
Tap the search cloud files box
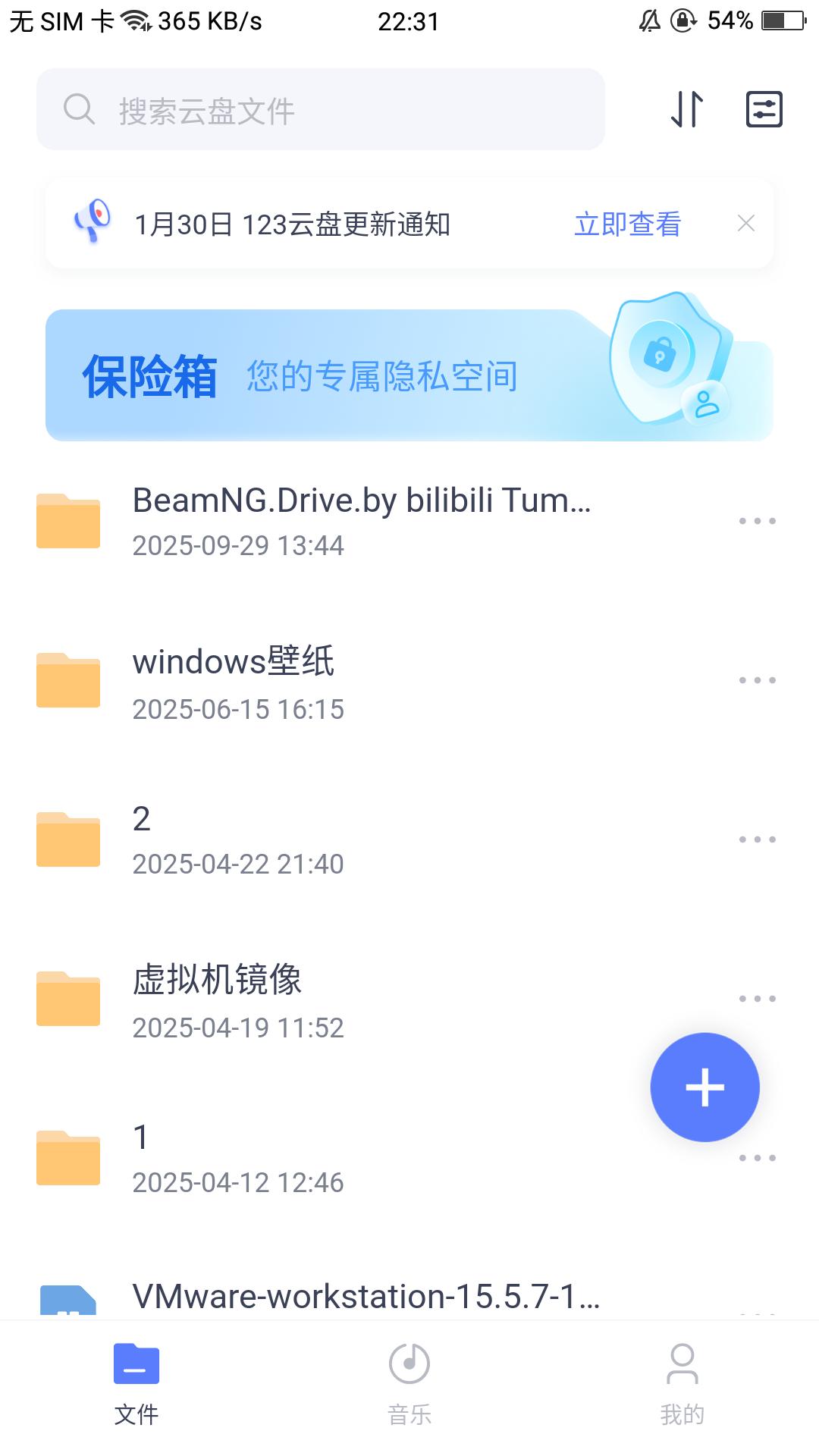tap(320, 109)
